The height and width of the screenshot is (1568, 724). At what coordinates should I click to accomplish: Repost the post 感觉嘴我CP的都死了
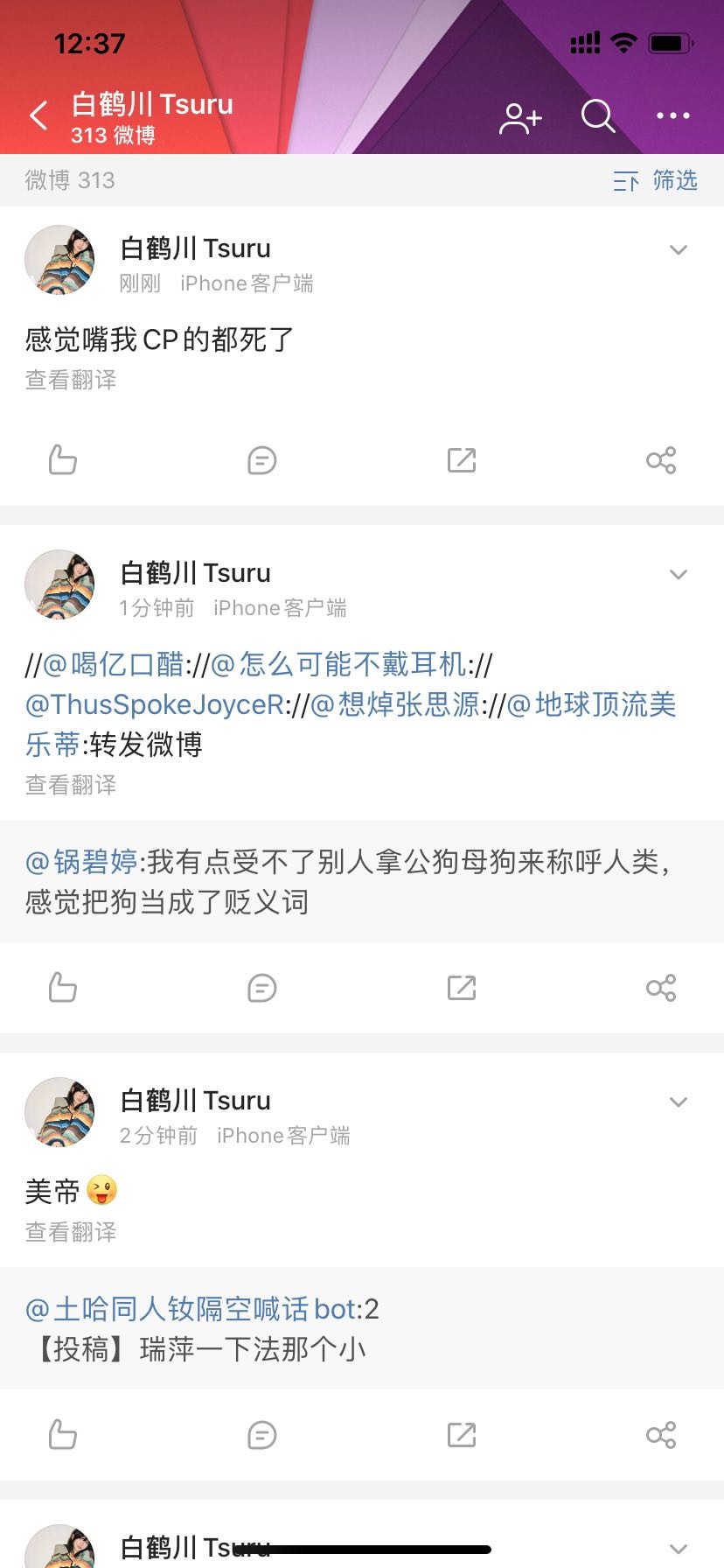pyautogui.click(x=461, y=460)
